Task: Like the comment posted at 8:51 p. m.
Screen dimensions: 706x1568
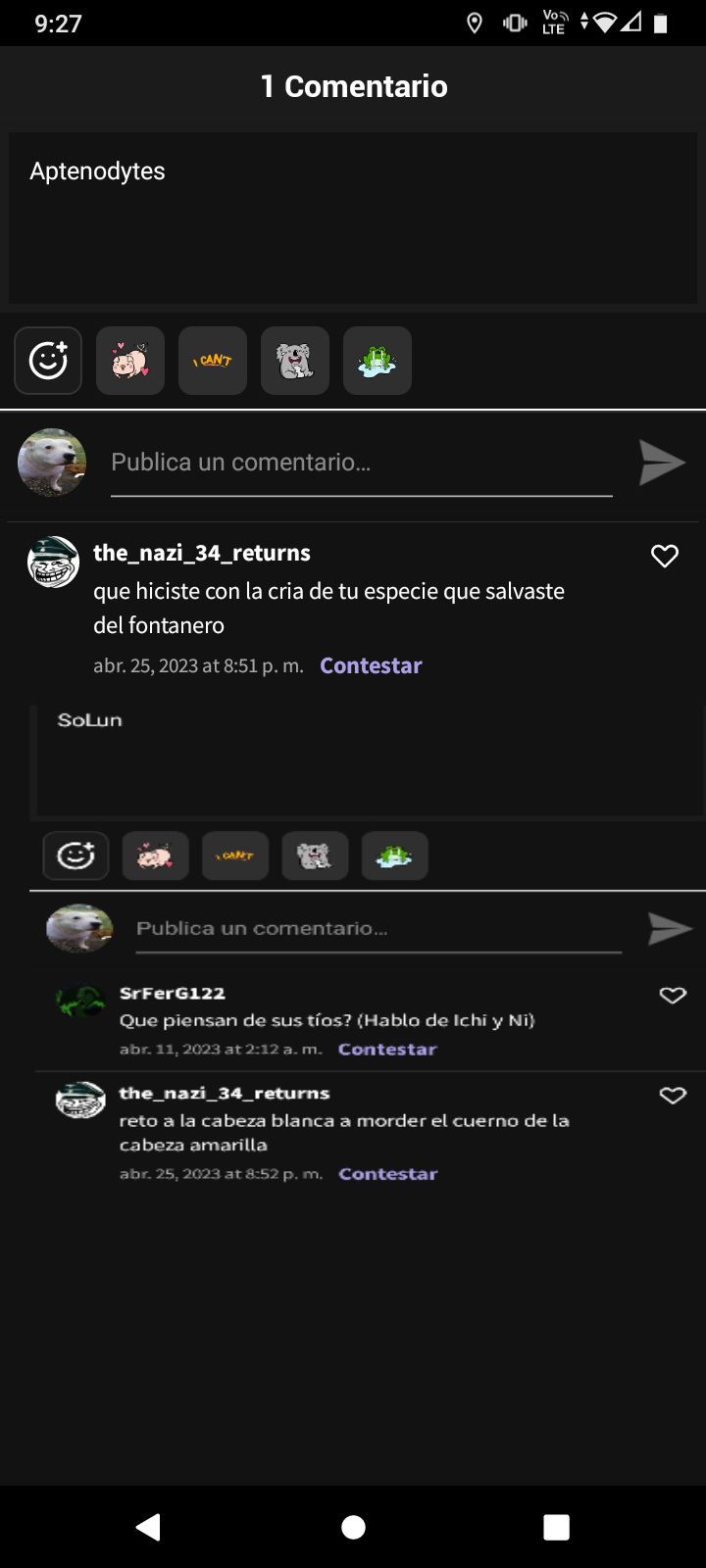Action: (665, 556)
